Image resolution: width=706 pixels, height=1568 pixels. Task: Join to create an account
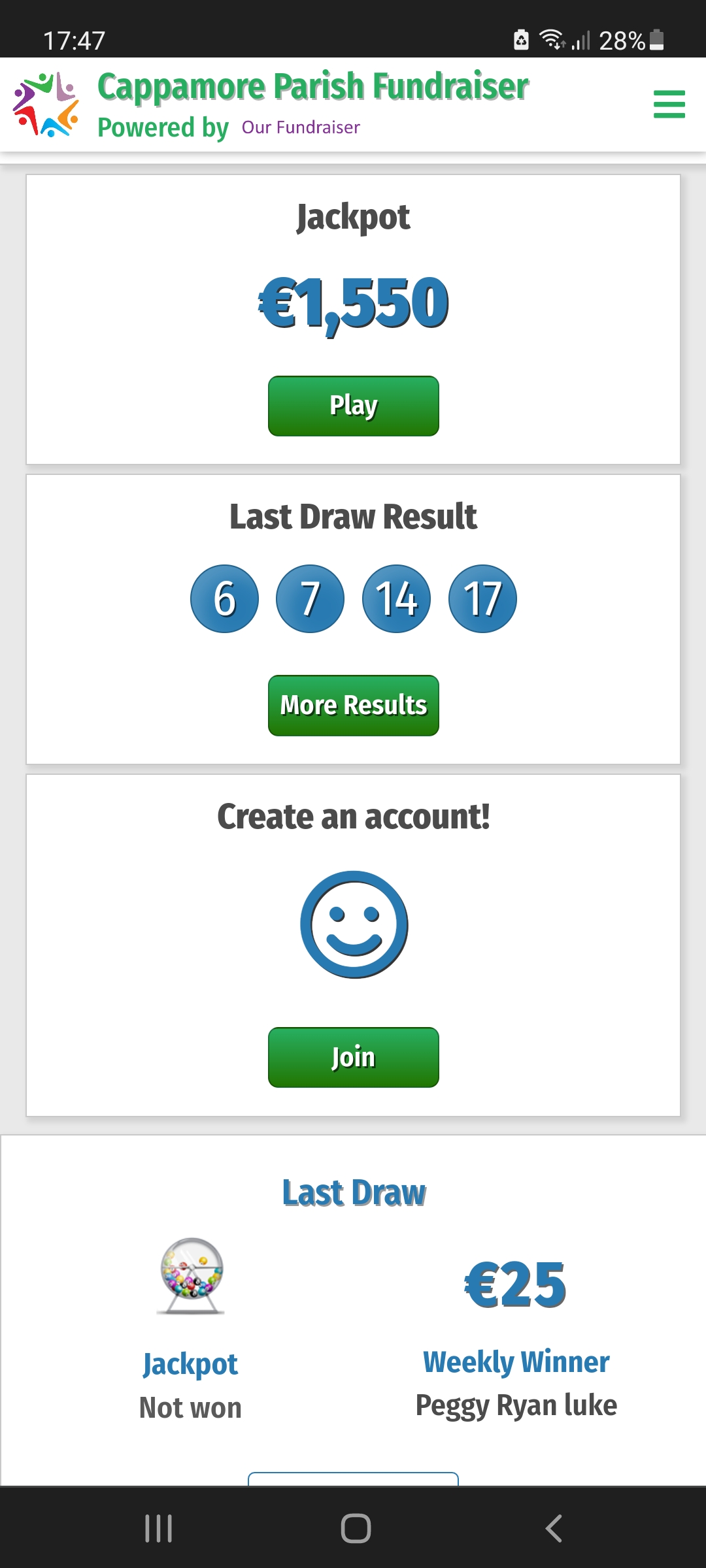tap(353, 1057)
